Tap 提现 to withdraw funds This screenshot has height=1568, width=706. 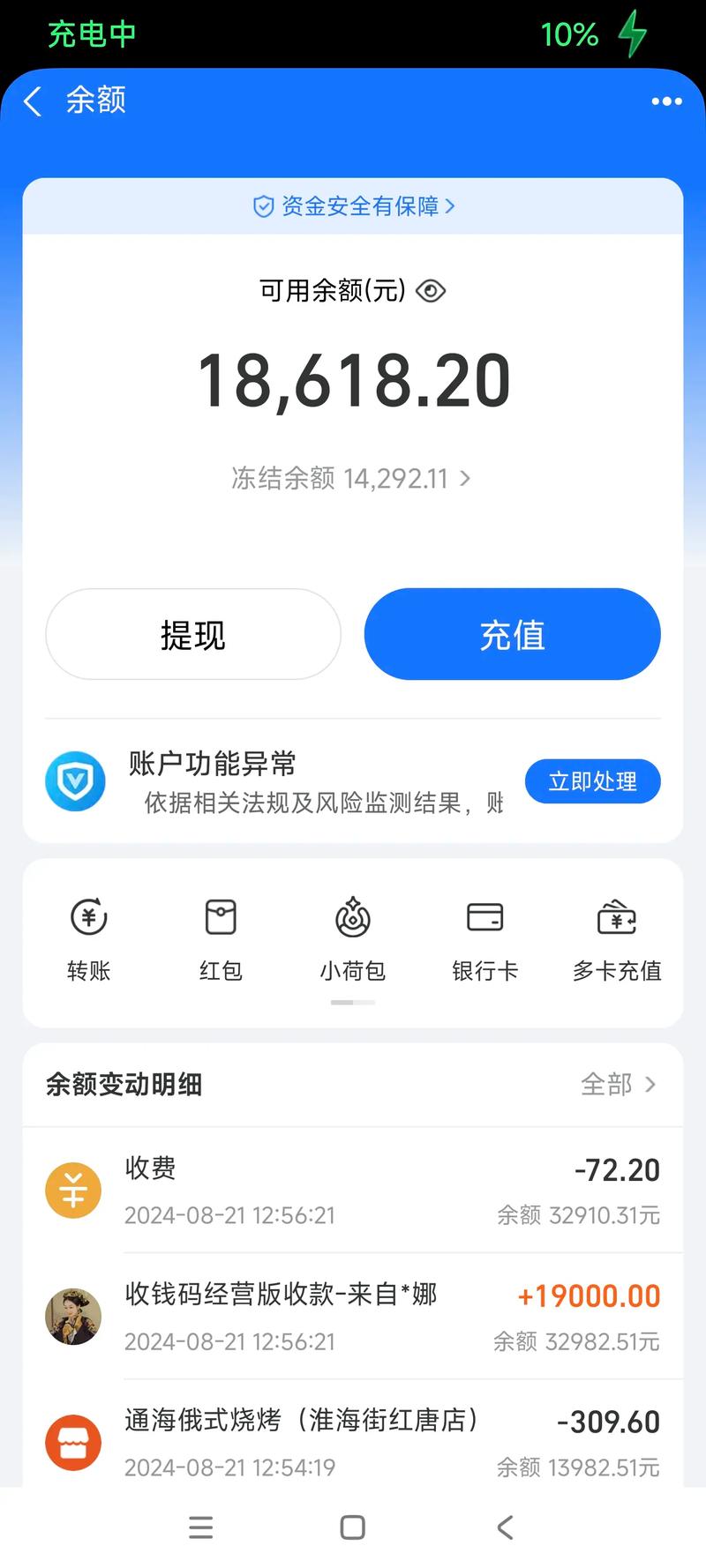point(192,634)
